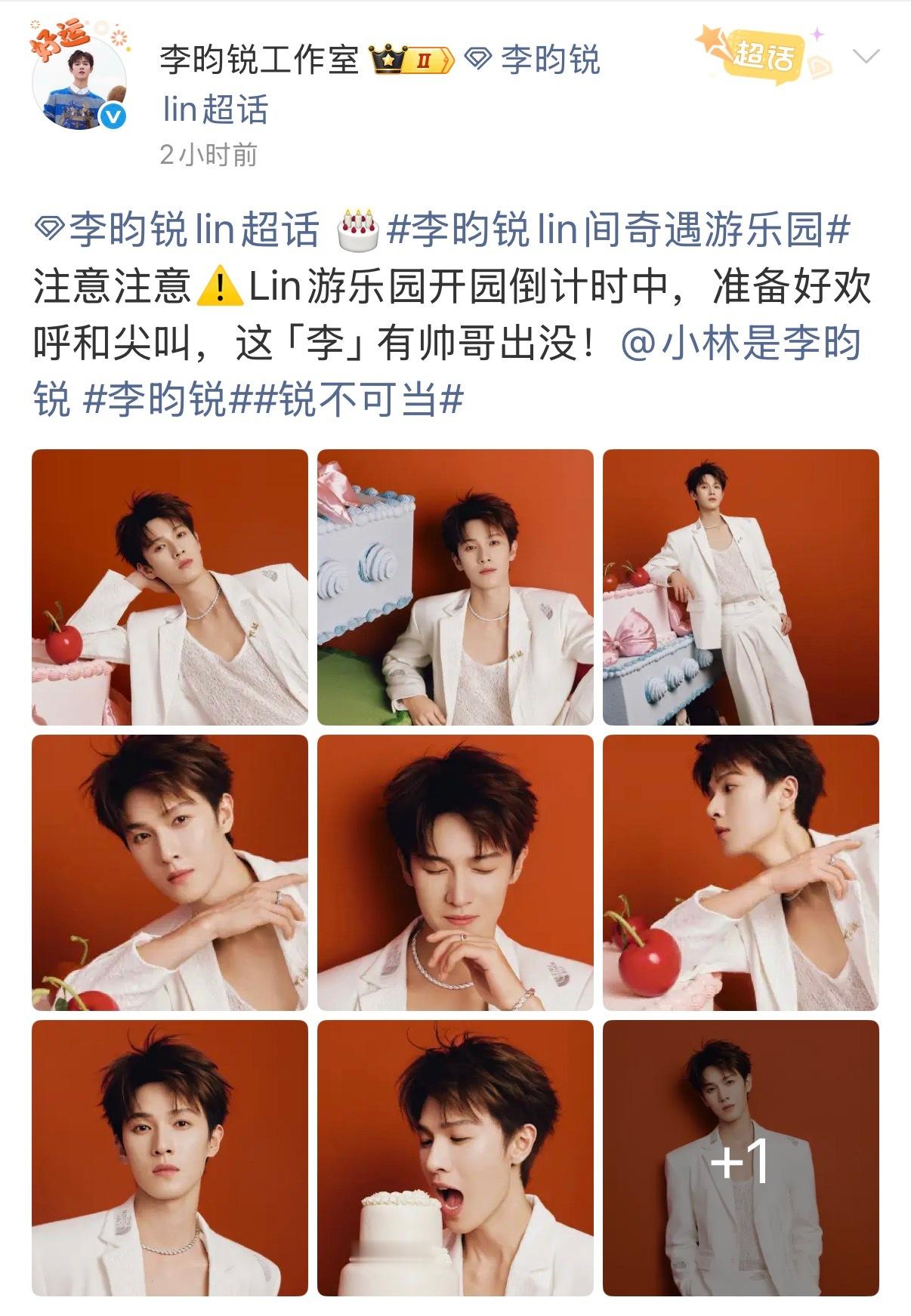Open photo of him biting white cake
The width and height of the screenshot is (911, 1316).
[x=455, y=1157]
